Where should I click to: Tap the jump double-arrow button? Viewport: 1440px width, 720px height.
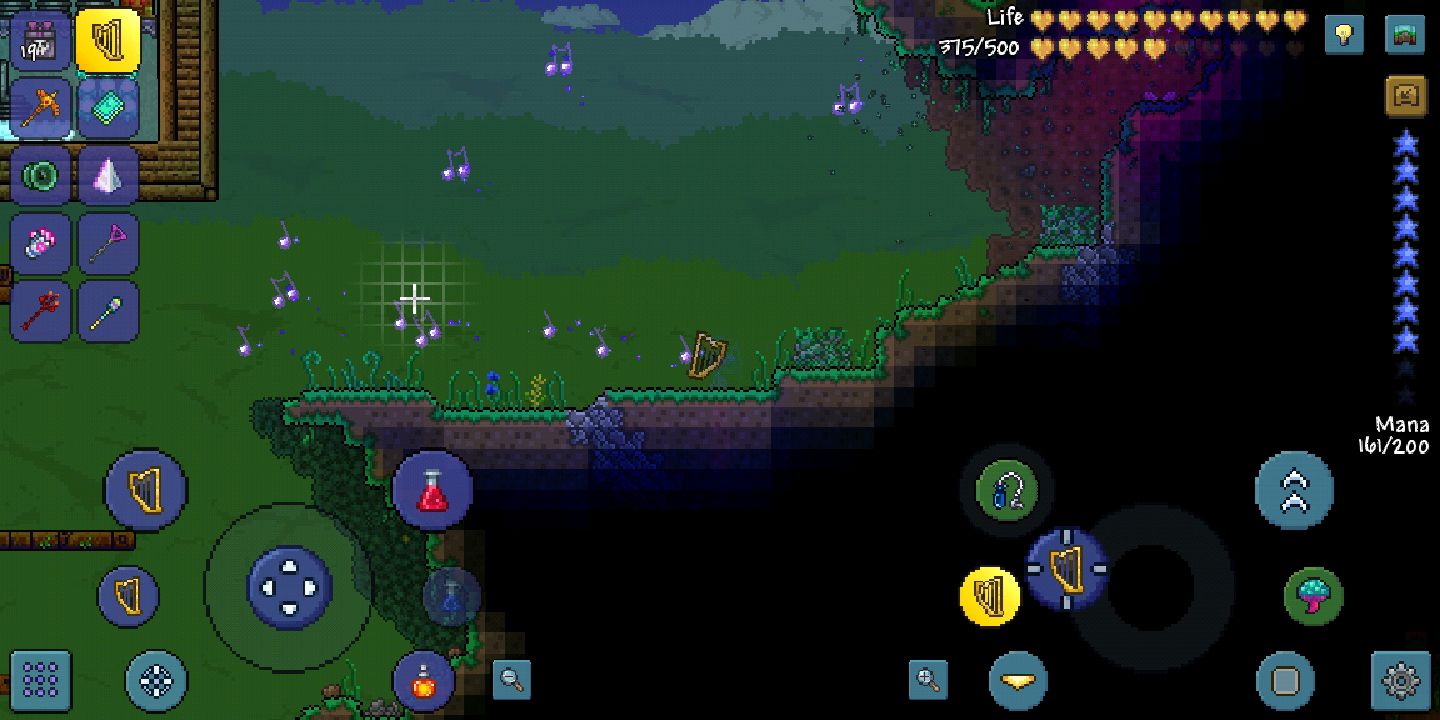tap(1294, 490)
